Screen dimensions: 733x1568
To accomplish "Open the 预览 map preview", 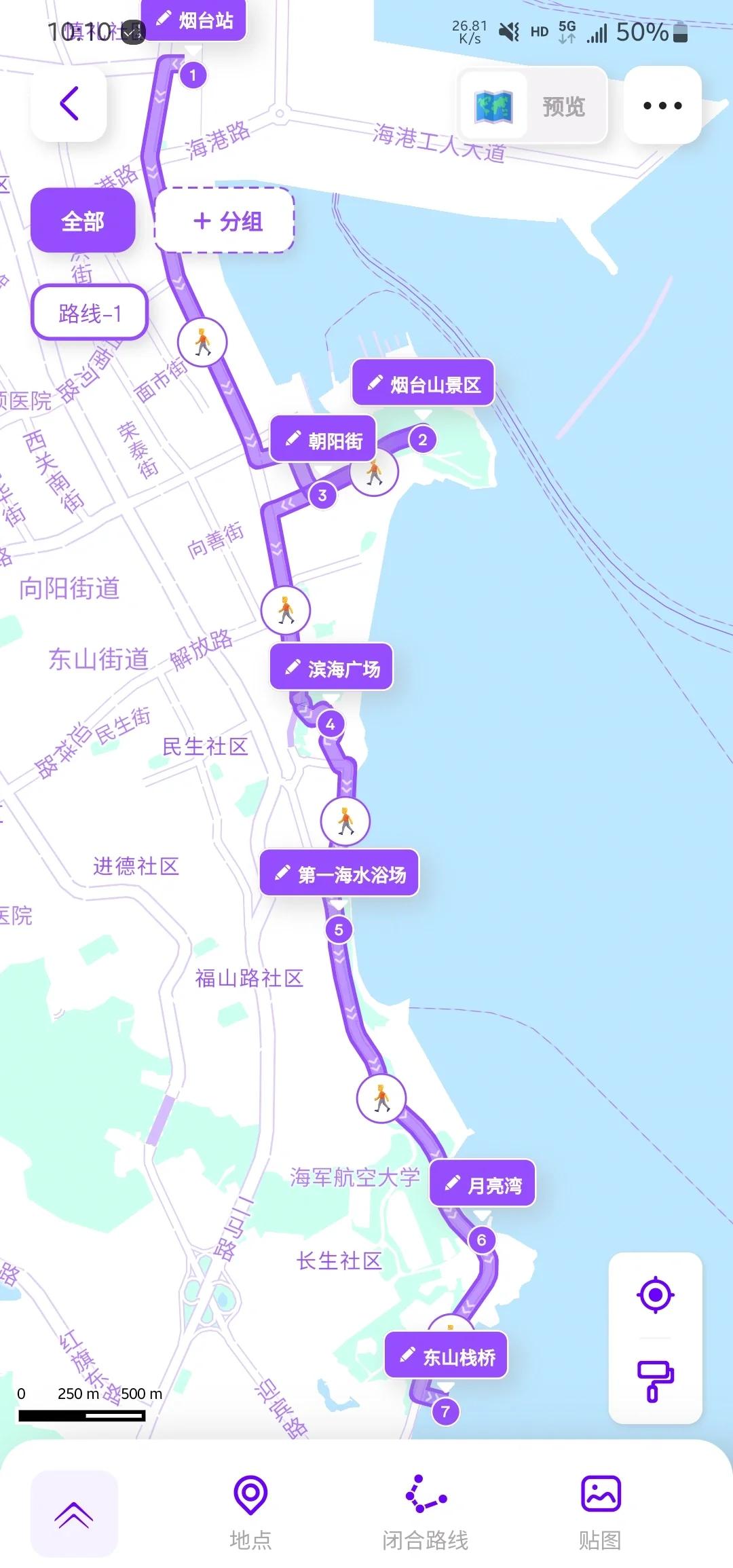I will click(x=533, y=106).
